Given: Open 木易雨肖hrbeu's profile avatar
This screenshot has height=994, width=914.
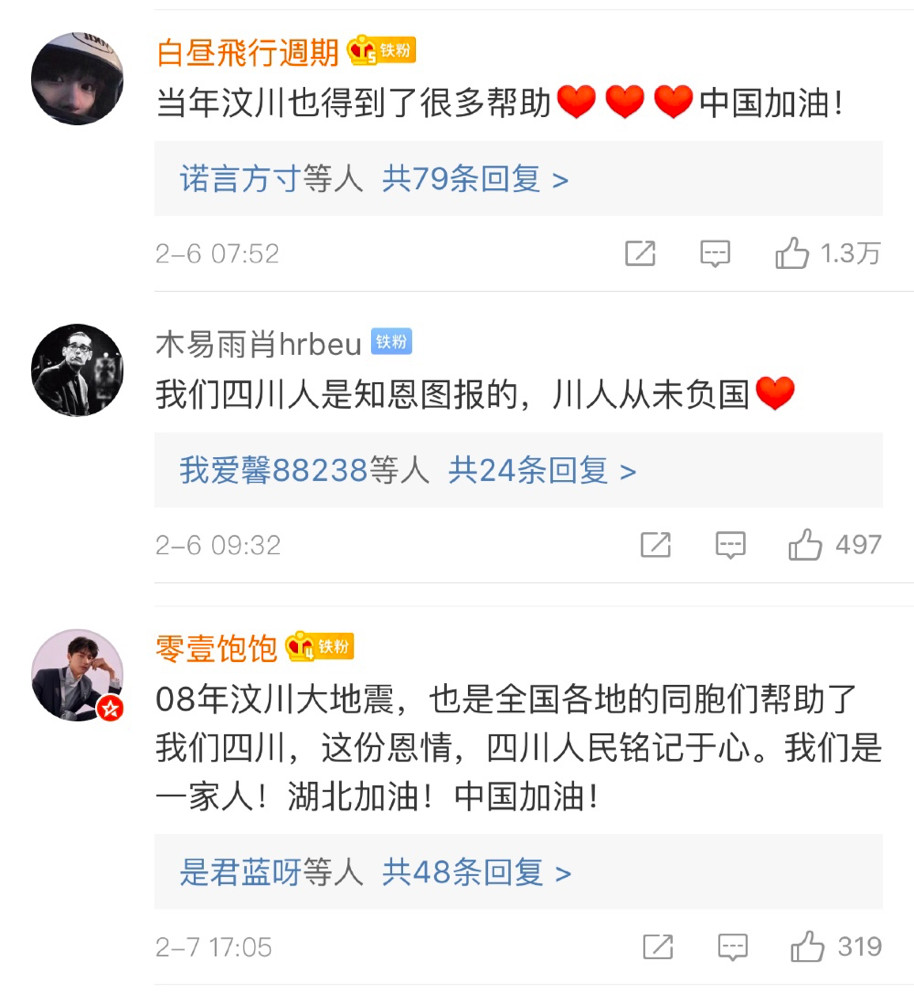Looking at the screenshot, I should tap(78, 370).
